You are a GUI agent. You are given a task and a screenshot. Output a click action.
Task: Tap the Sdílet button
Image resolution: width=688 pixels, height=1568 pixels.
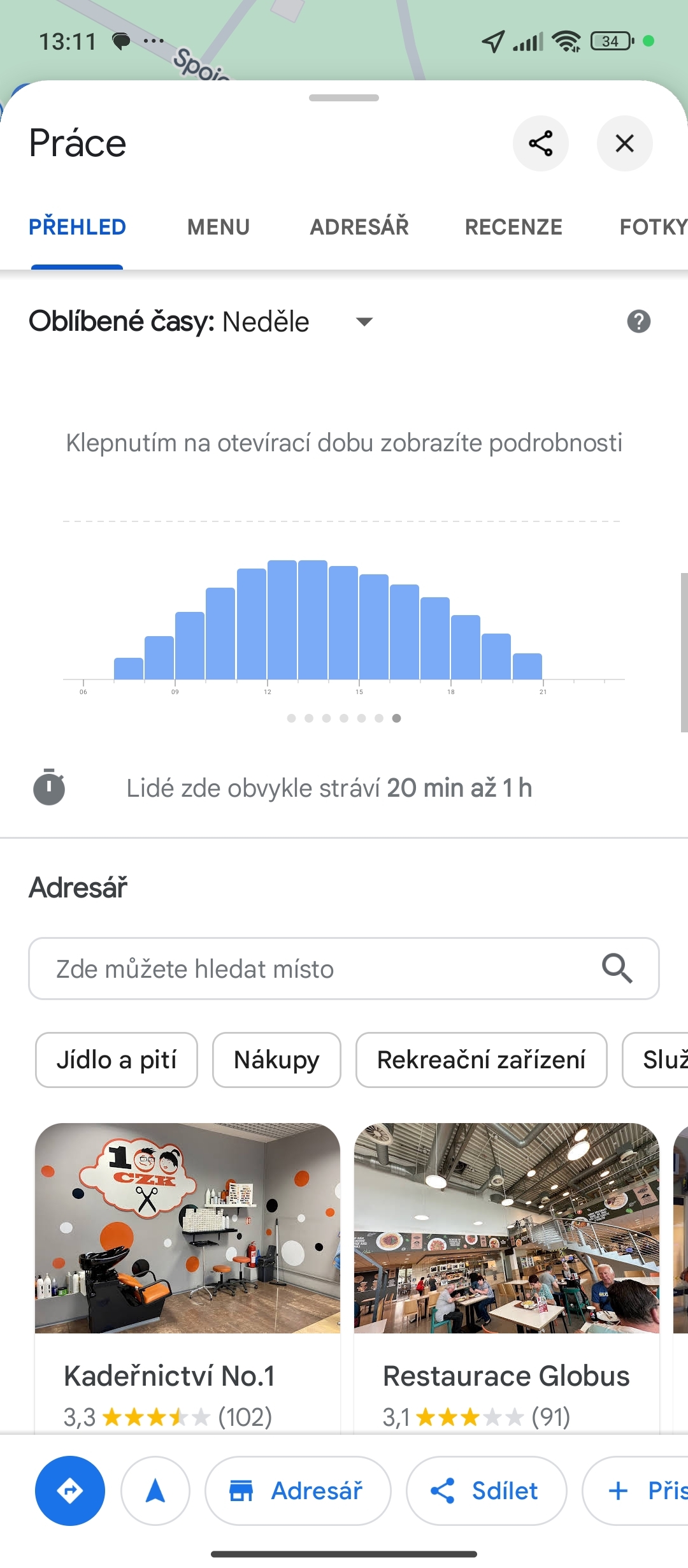pos(486,1491)
